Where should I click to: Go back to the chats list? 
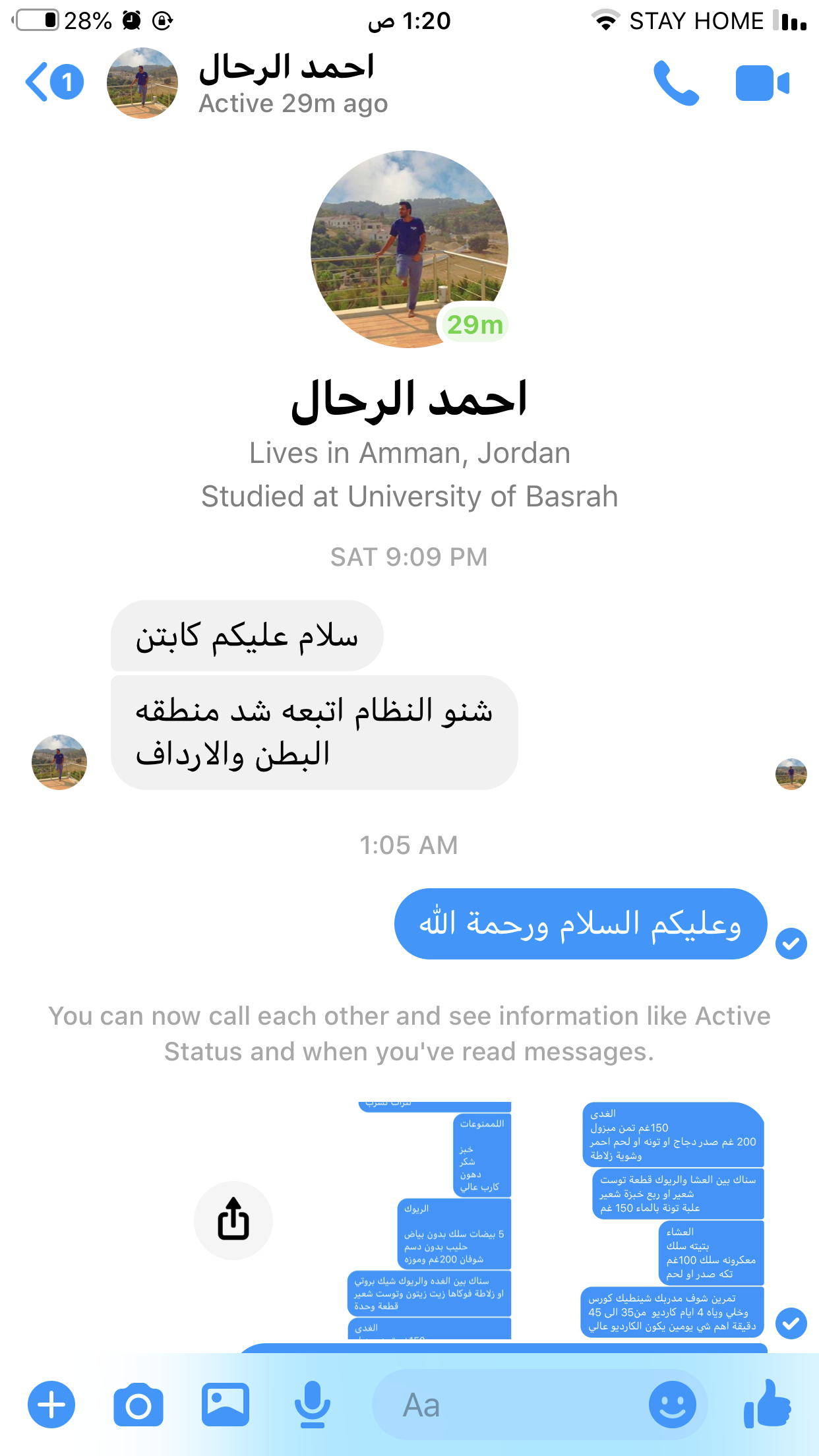click(x=53, y=82)
